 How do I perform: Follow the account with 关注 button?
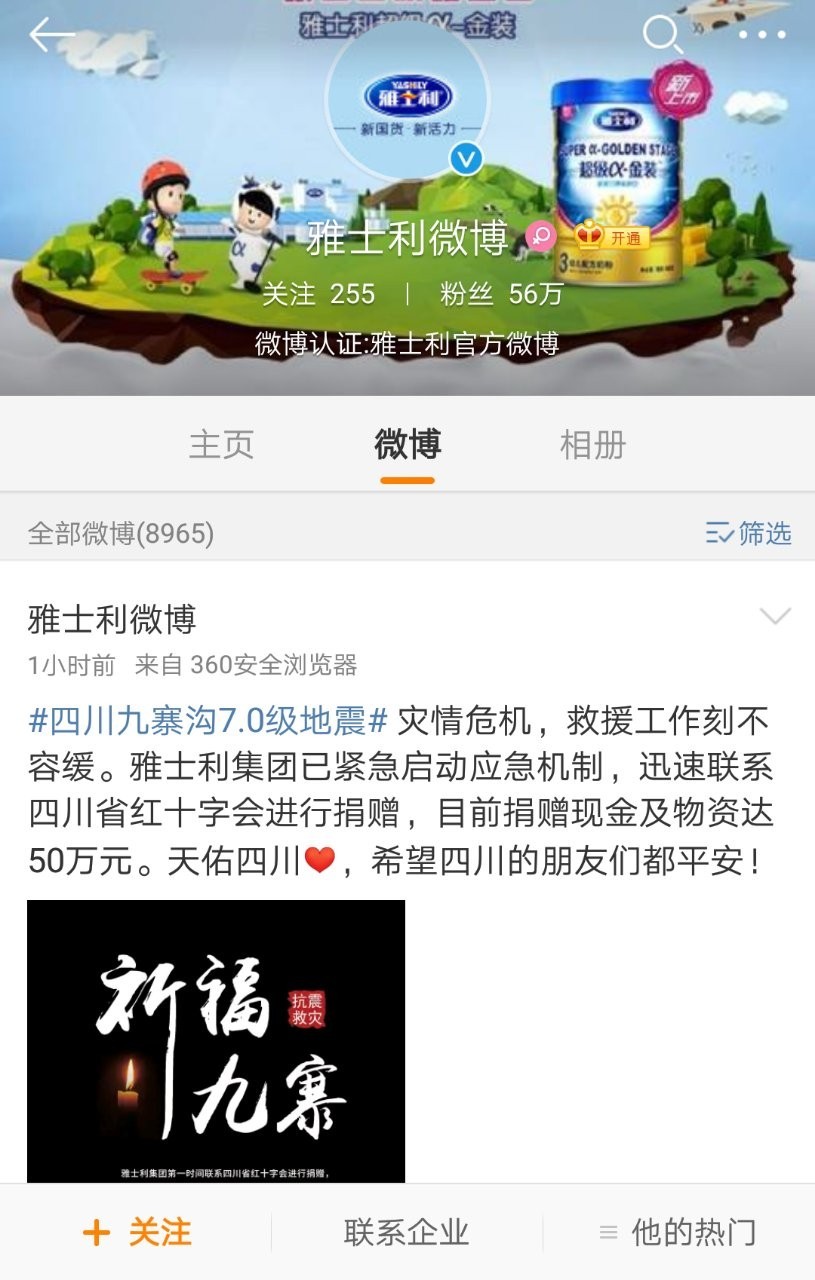(137, 1232)
